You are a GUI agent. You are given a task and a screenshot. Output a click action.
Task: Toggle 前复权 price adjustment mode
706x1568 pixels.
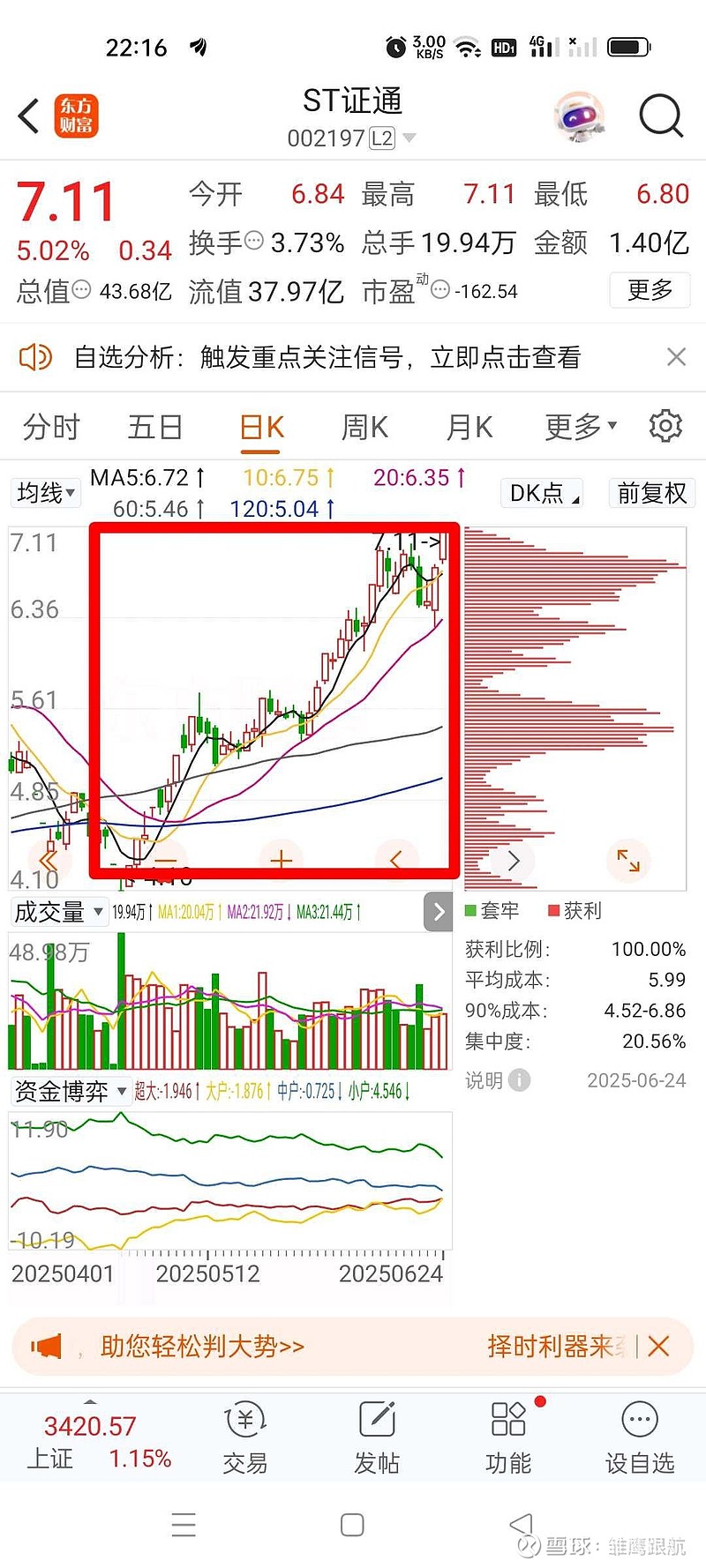tap(650, 493)
